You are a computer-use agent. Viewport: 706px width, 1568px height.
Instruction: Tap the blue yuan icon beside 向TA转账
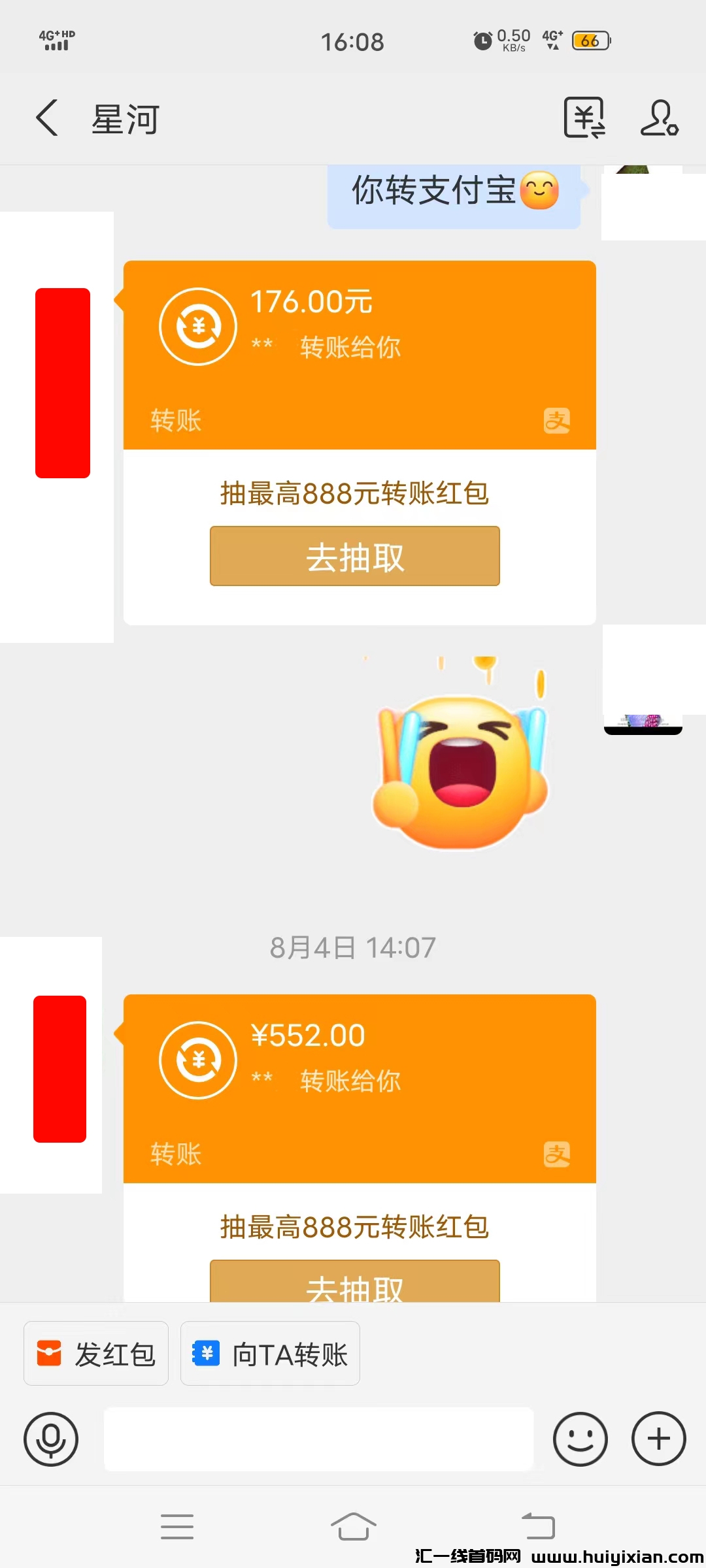(205, 1354)
